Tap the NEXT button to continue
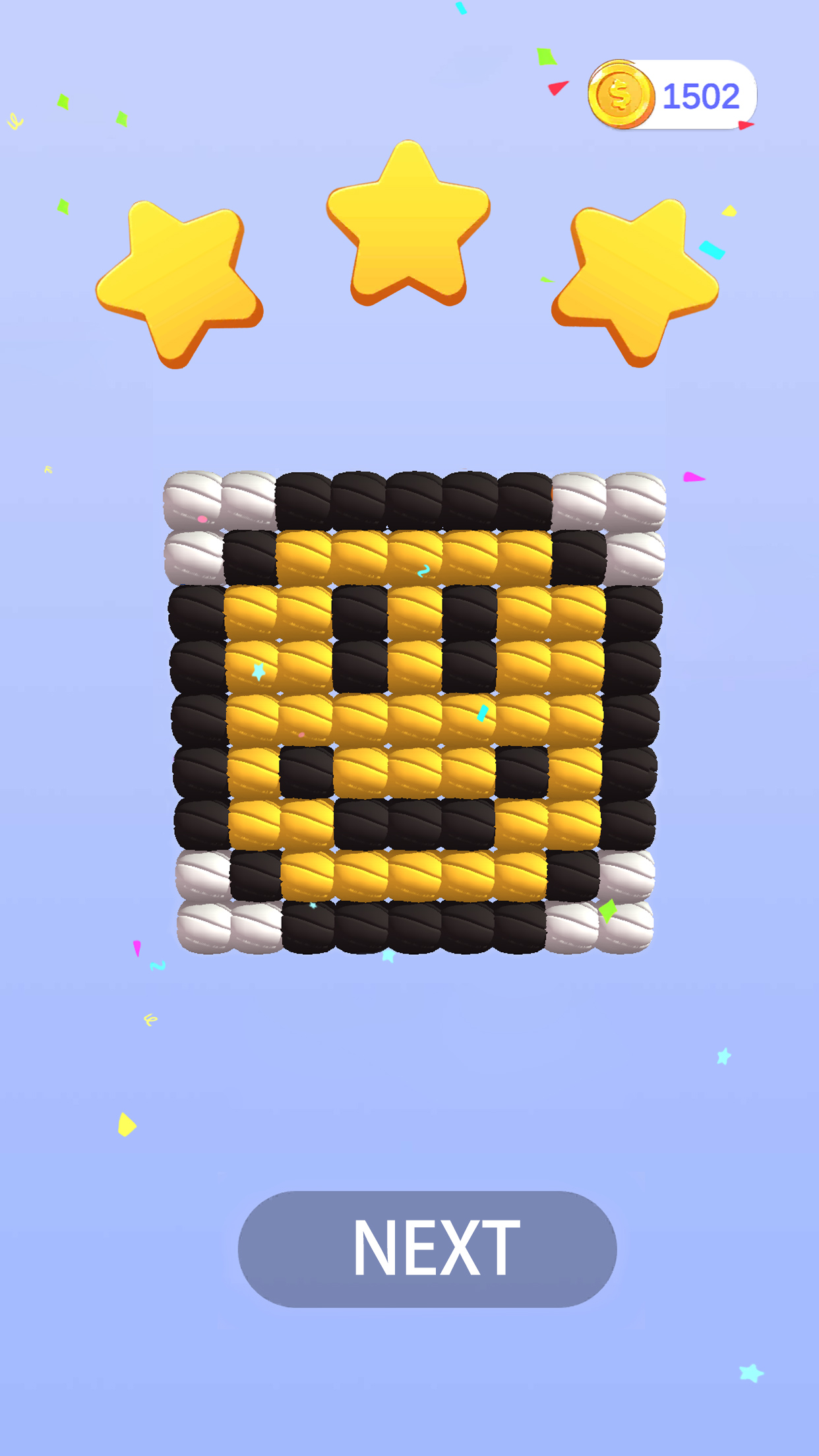 click(427, 1248)
